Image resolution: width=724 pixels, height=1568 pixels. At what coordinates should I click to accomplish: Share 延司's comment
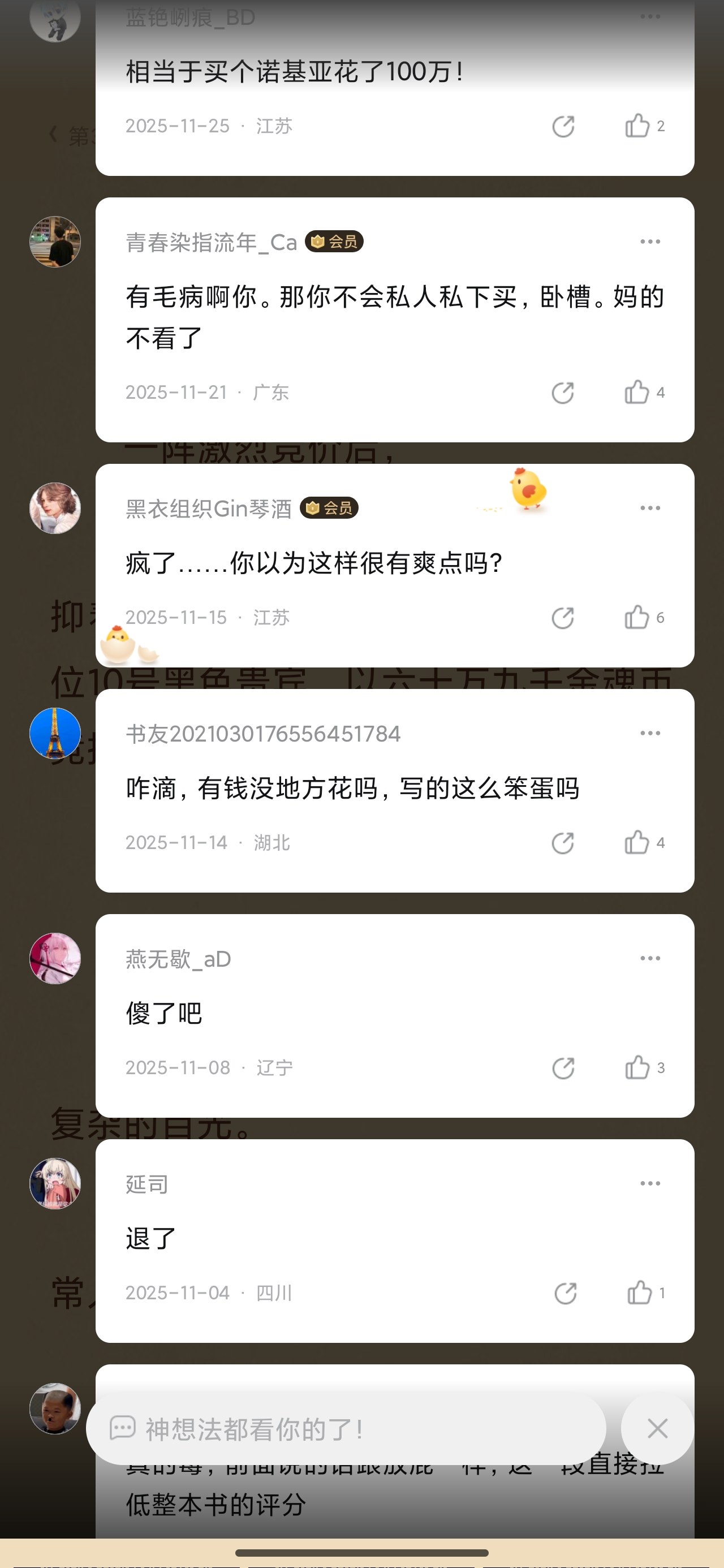click(565, 1293)
